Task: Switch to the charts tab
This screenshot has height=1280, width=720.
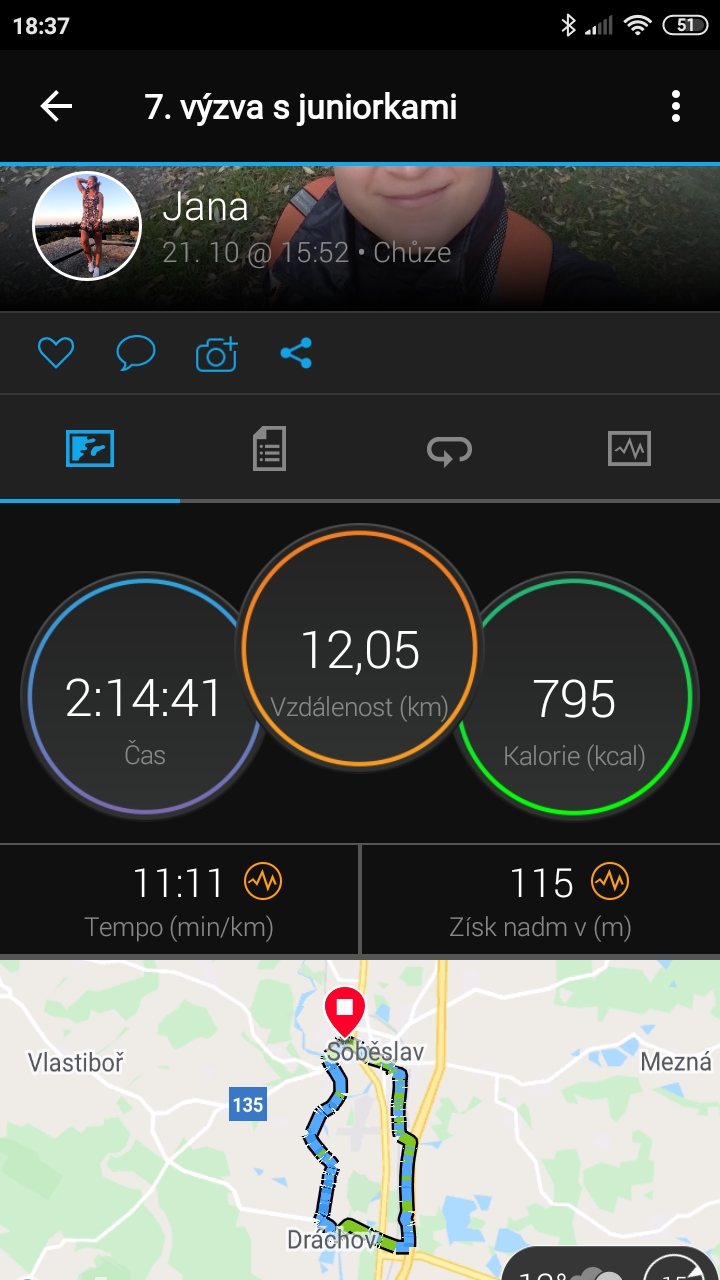Action: tap(629, 448)
